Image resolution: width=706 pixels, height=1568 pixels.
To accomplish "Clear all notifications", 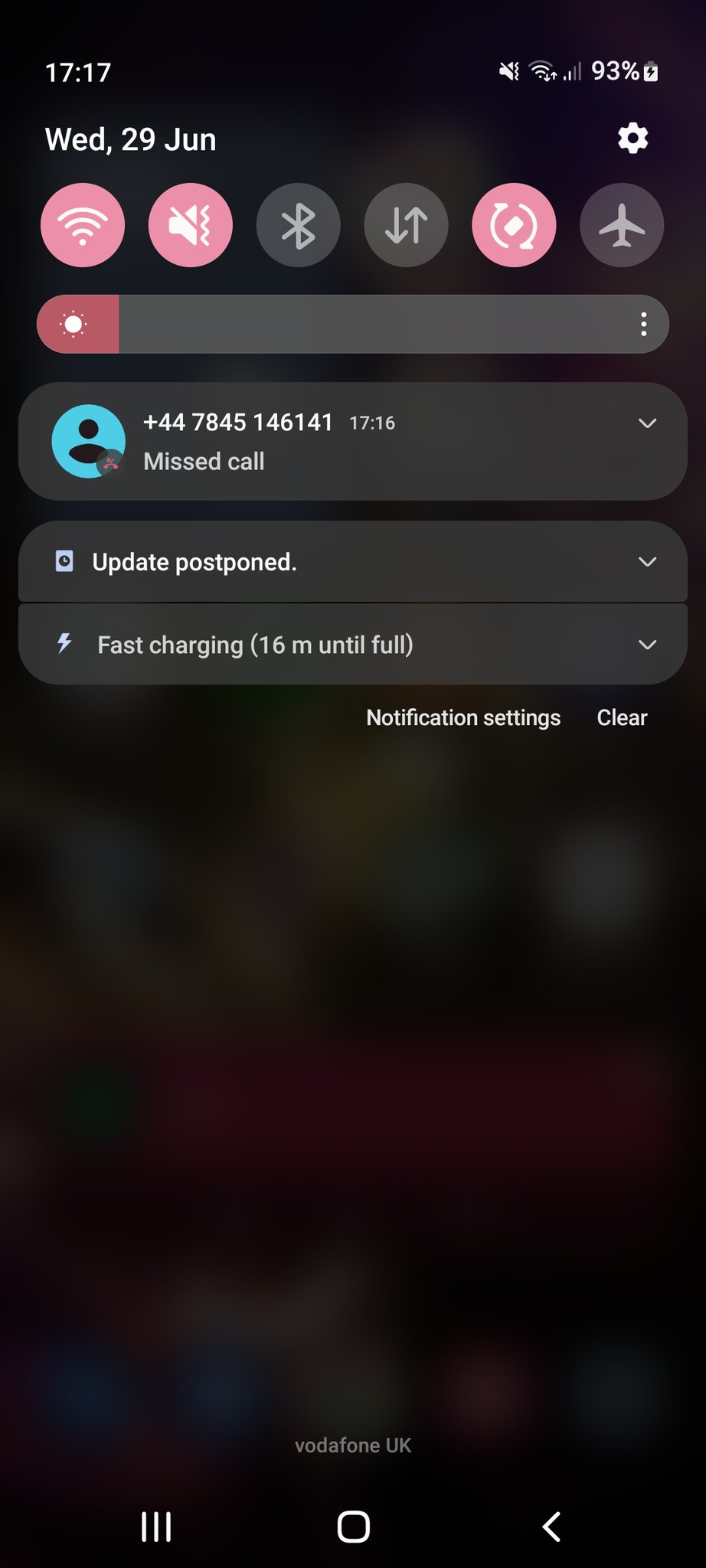I will 622,717.
